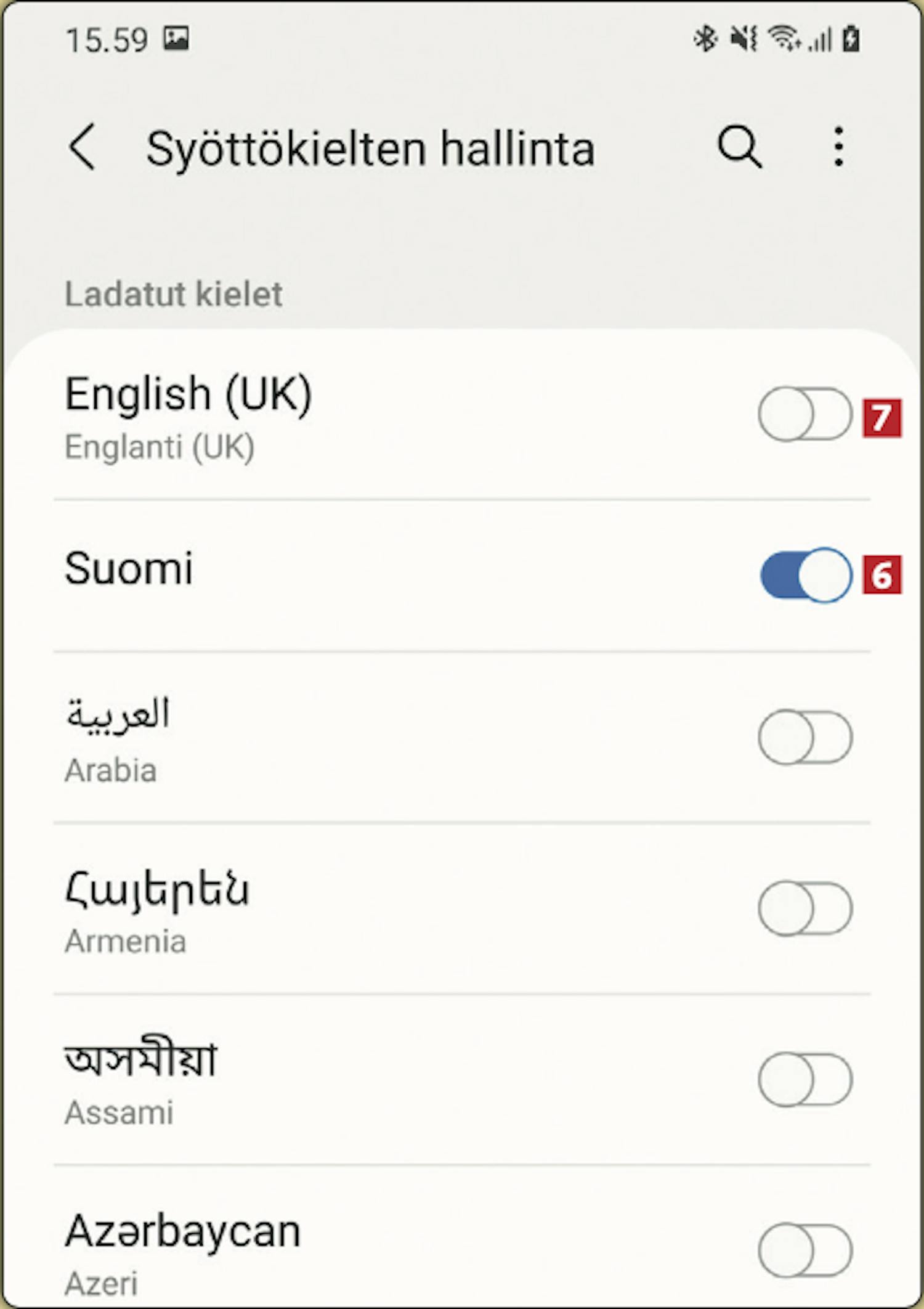Screen dimensions: 924x1309
Task: Toggle the Armenia language on
Action: pos(804,908)
